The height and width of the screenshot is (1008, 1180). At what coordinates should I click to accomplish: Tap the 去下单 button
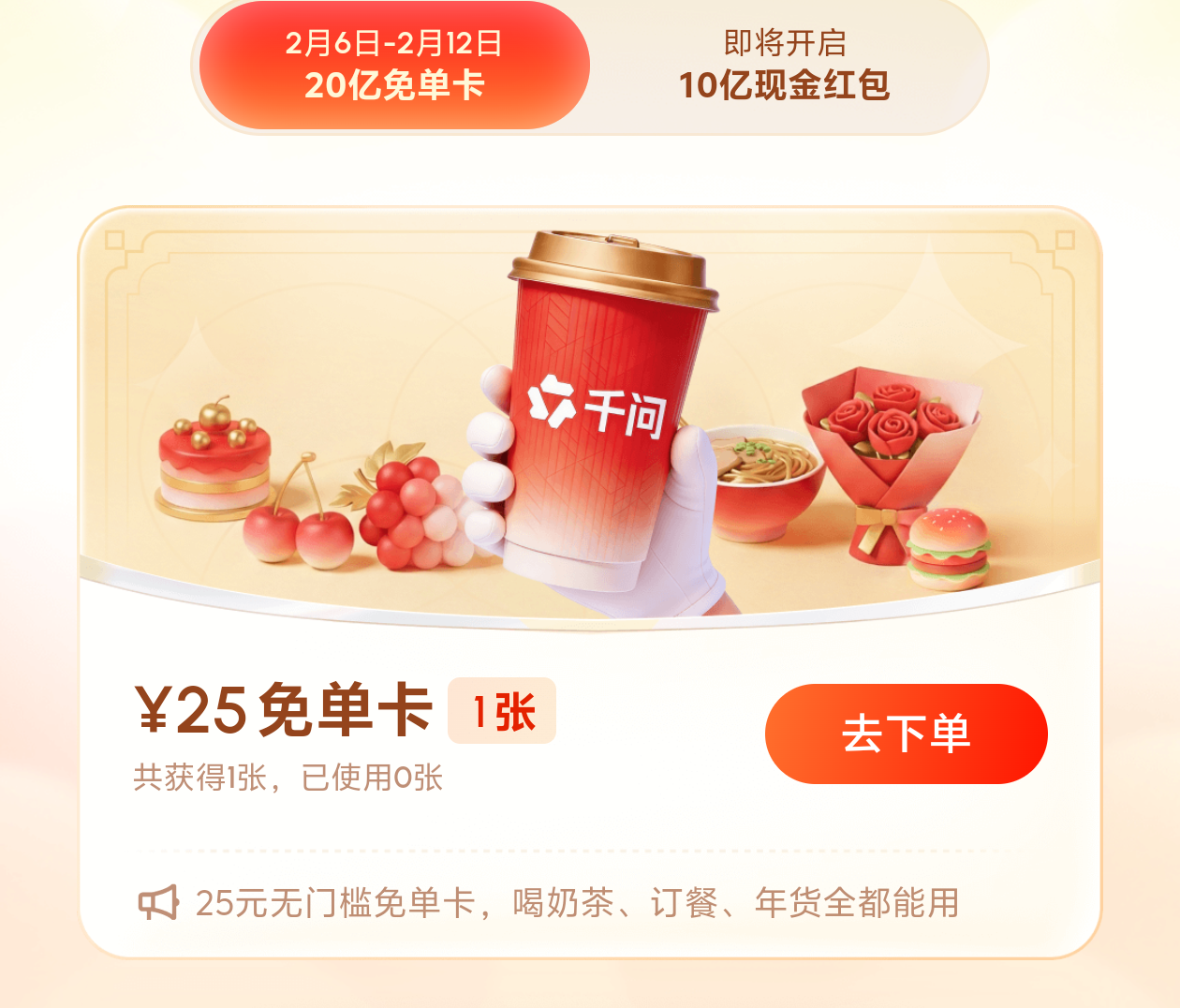pyautogui.click(x=906, y=734)
